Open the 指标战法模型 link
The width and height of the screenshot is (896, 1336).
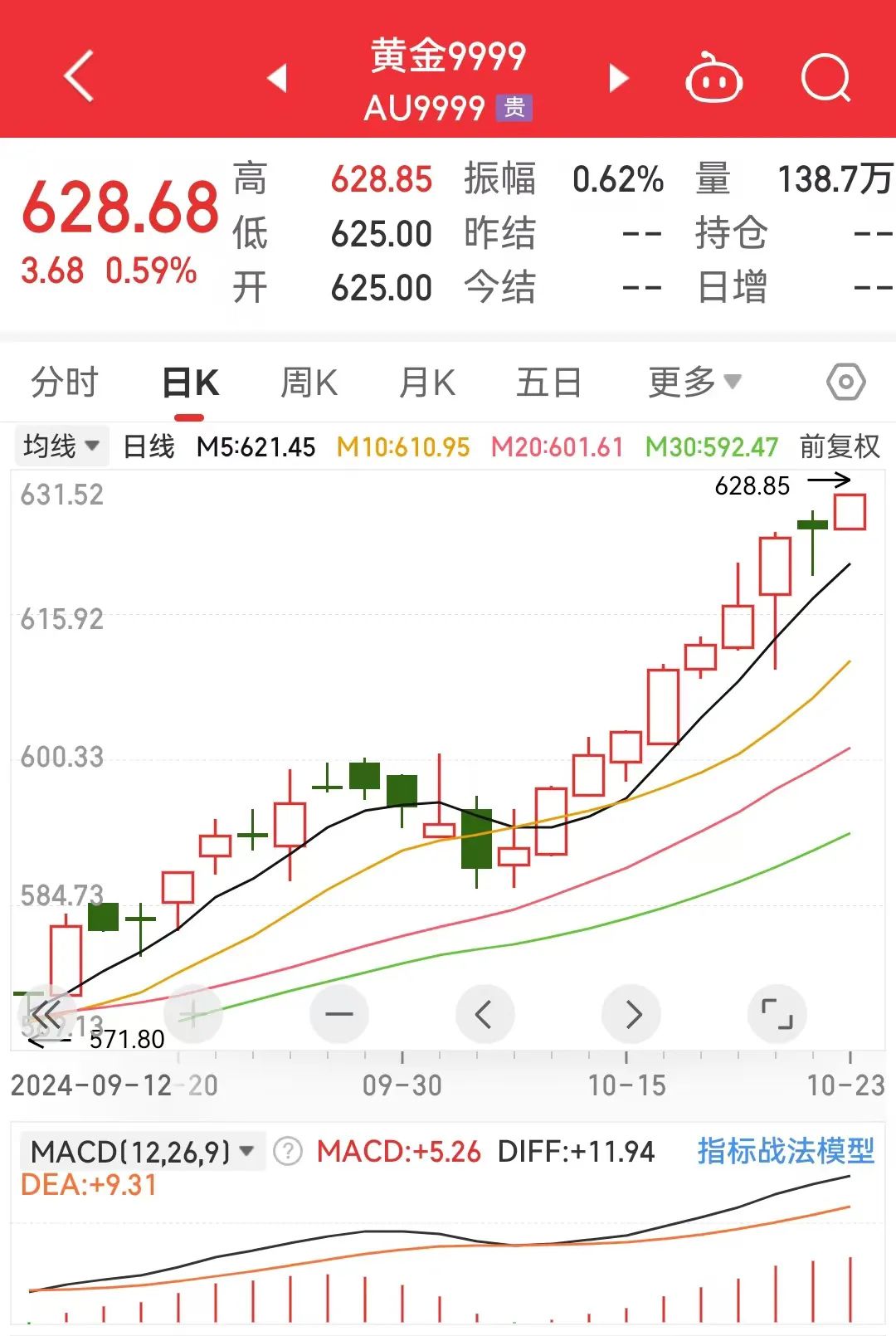point(785,1151)
